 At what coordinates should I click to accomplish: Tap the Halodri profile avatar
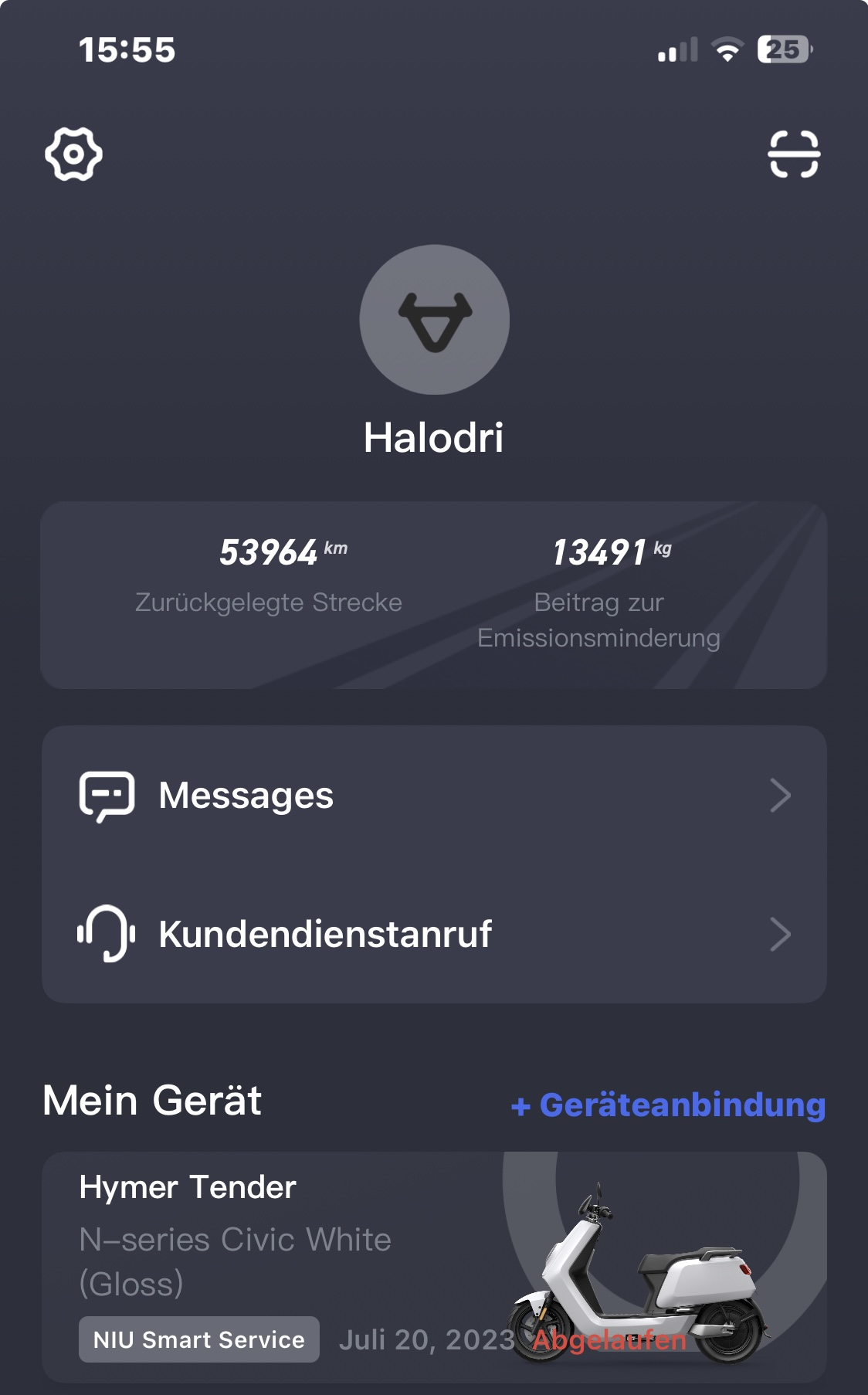(x=434, y=320)
